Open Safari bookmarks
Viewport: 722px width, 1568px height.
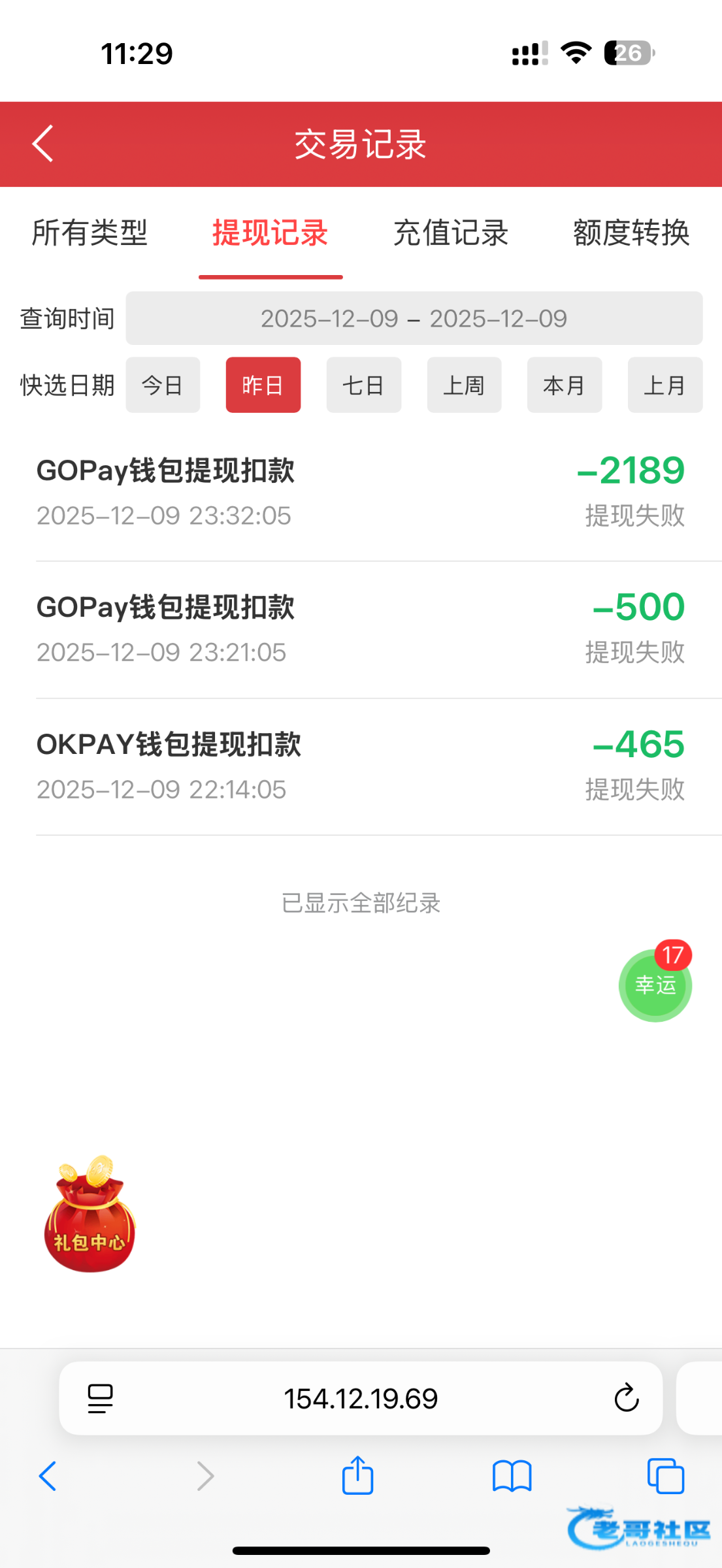point(512,1476)
